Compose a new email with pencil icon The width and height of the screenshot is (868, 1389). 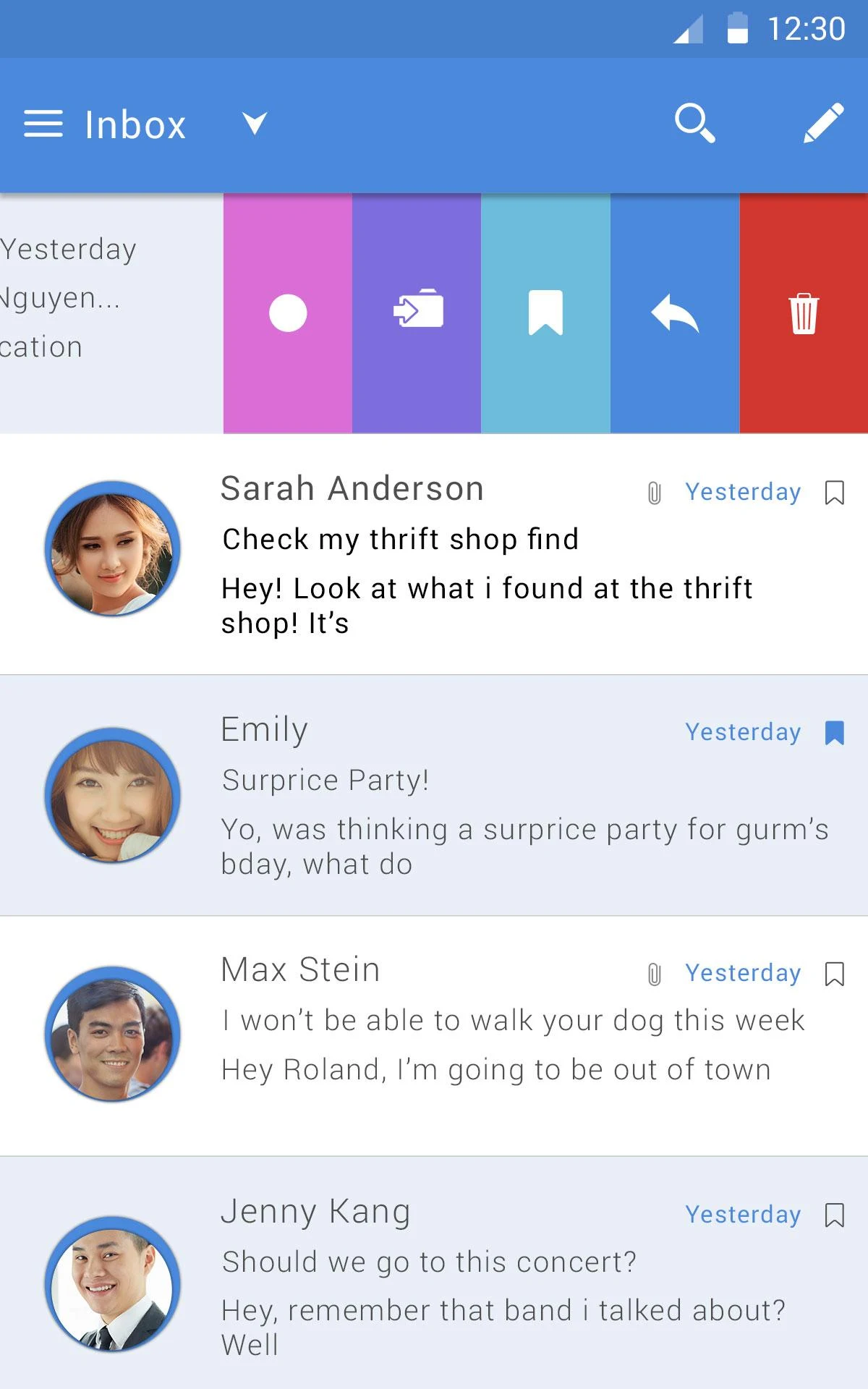[824, 123]
